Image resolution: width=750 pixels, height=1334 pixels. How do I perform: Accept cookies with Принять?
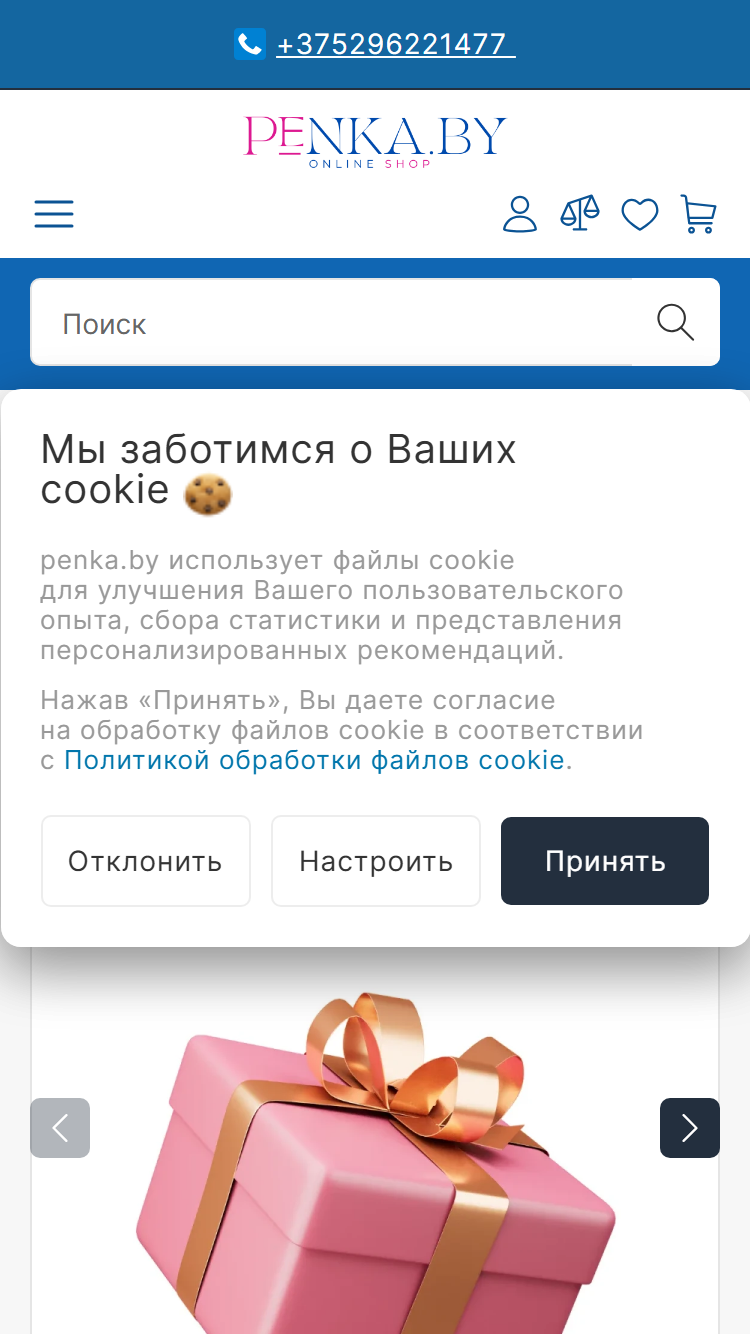(x=605, y=861)
